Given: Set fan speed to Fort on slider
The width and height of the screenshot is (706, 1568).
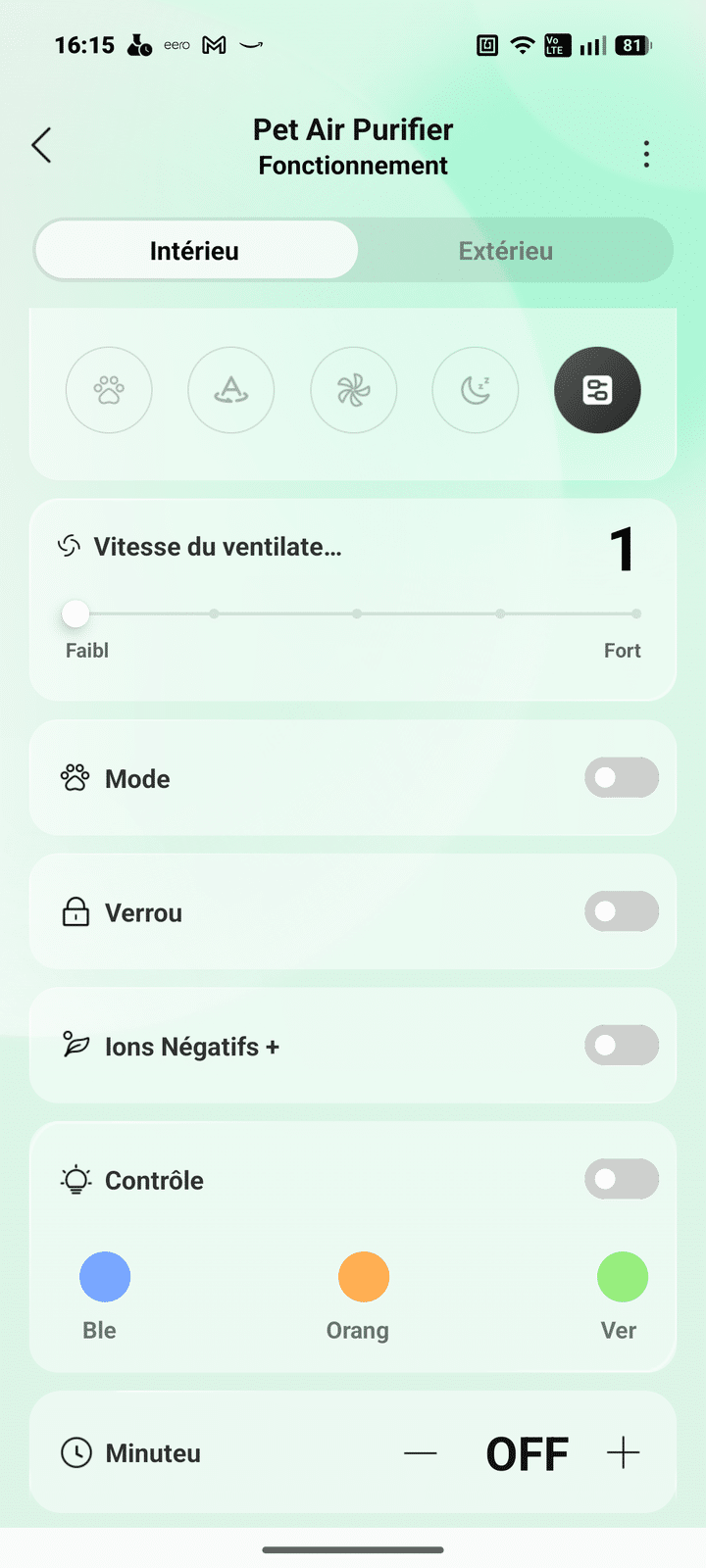Looking at the screenshot, I should 636,614.
